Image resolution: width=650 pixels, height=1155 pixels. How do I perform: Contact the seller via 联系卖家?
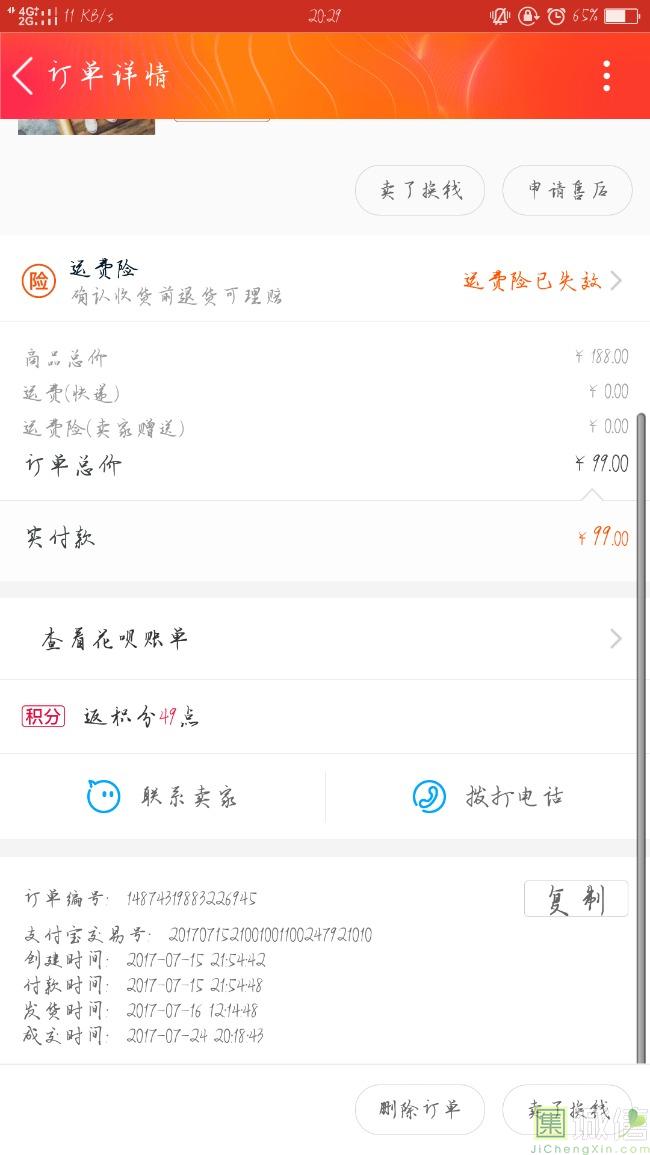pyautogui.click(x=162, y=796)
